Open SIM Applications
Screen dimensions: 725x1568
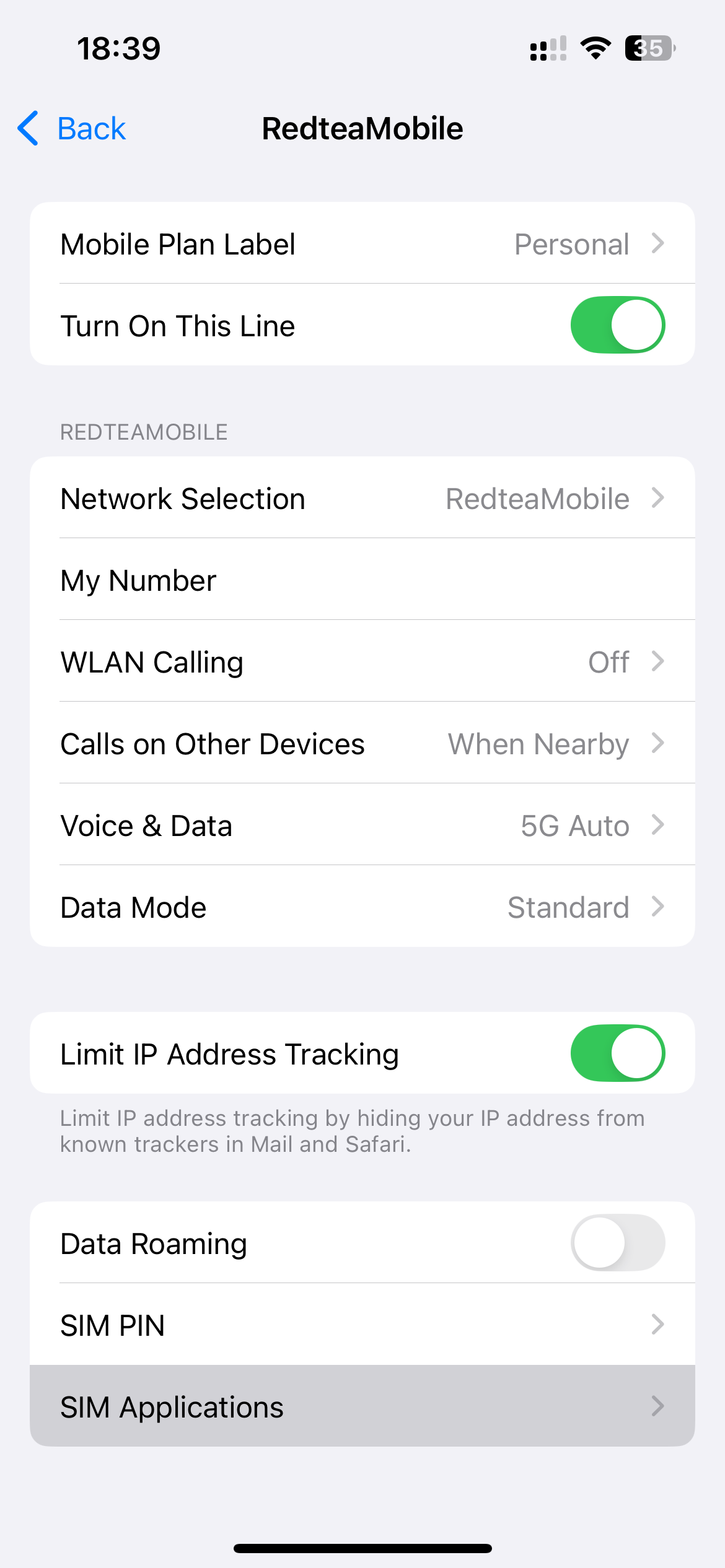(x=362, y=1406)
